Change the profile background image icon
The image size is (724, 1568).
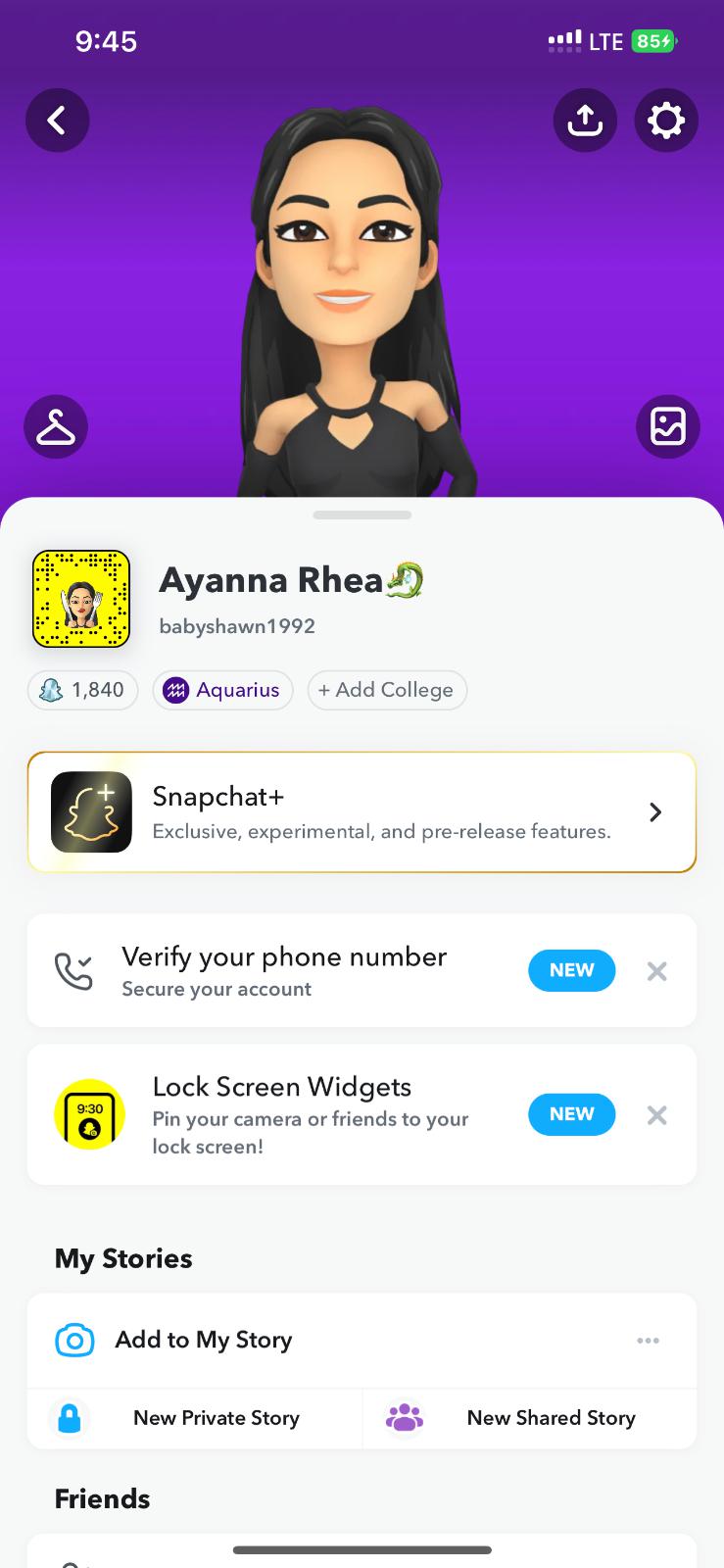(667, 427)
